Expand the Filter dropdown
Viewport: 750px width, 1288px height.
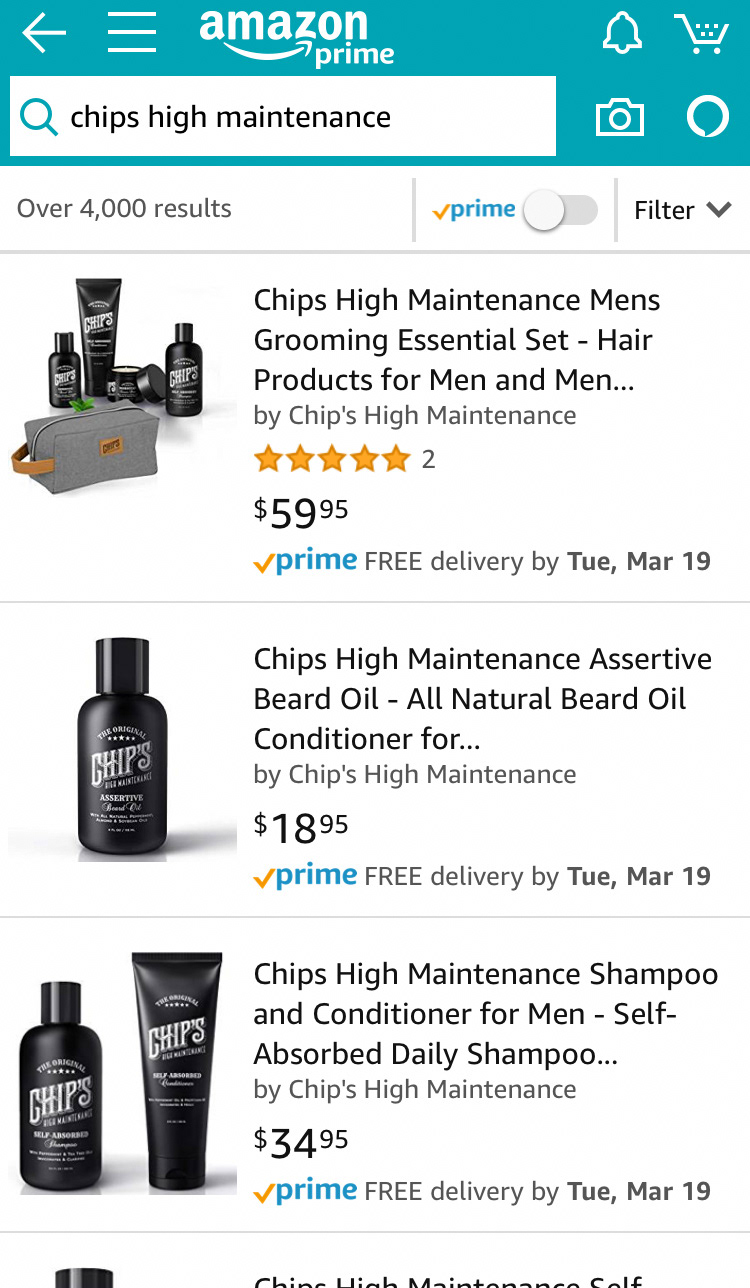tap(683, 210)
